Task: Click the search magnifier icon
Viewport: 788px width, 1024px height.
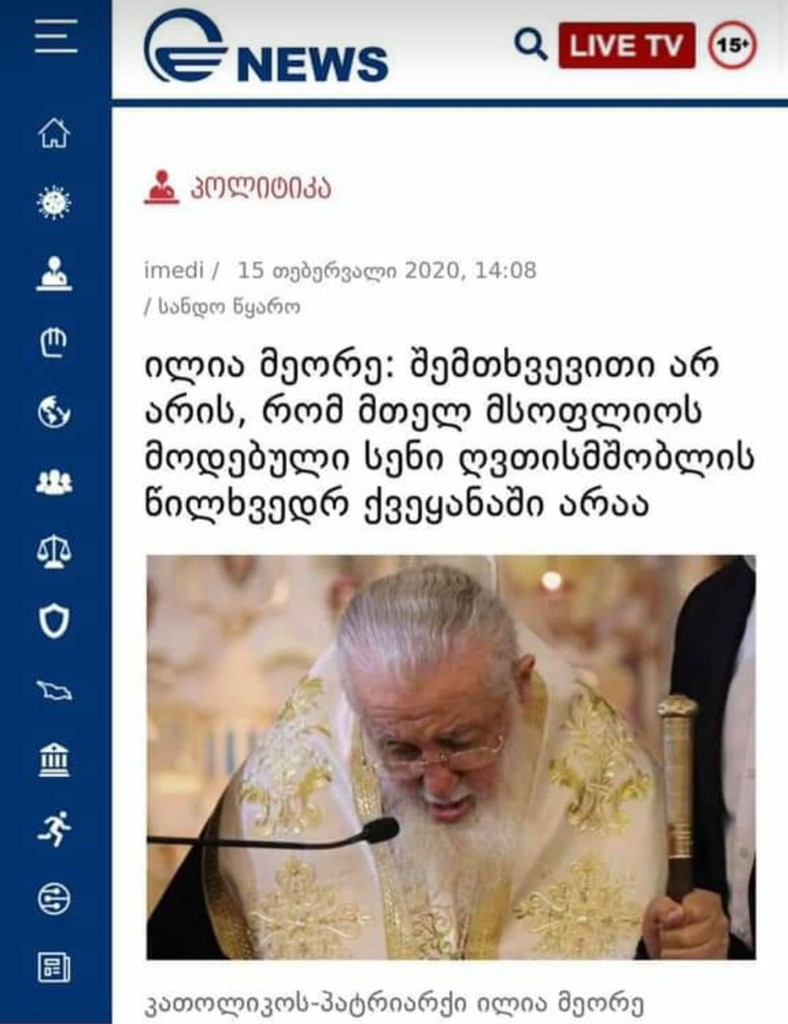Action: [x=529, y=42]
